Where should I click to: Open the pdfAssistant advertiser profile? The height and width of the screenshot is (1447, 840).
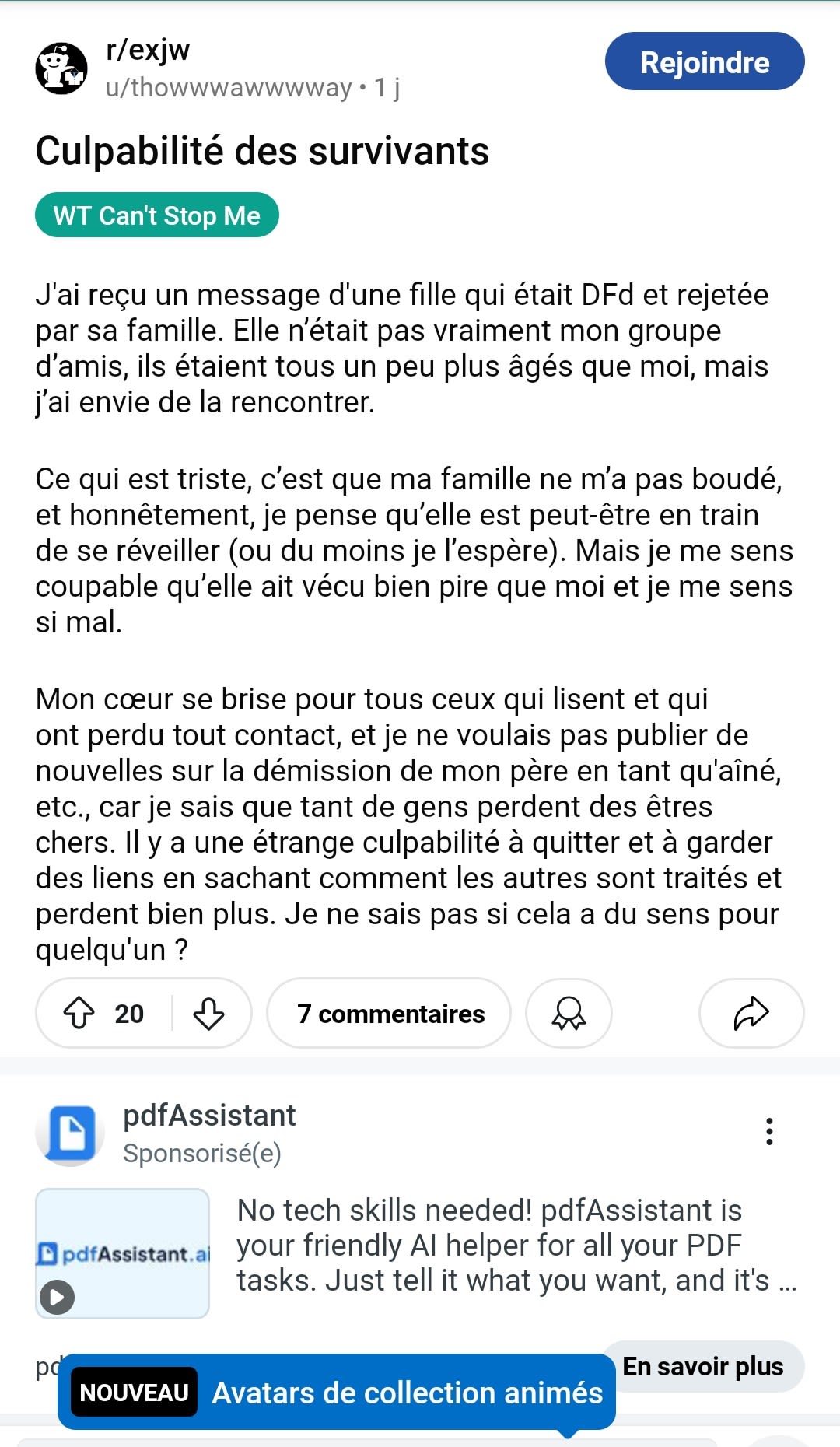[x=208, y=1116]
